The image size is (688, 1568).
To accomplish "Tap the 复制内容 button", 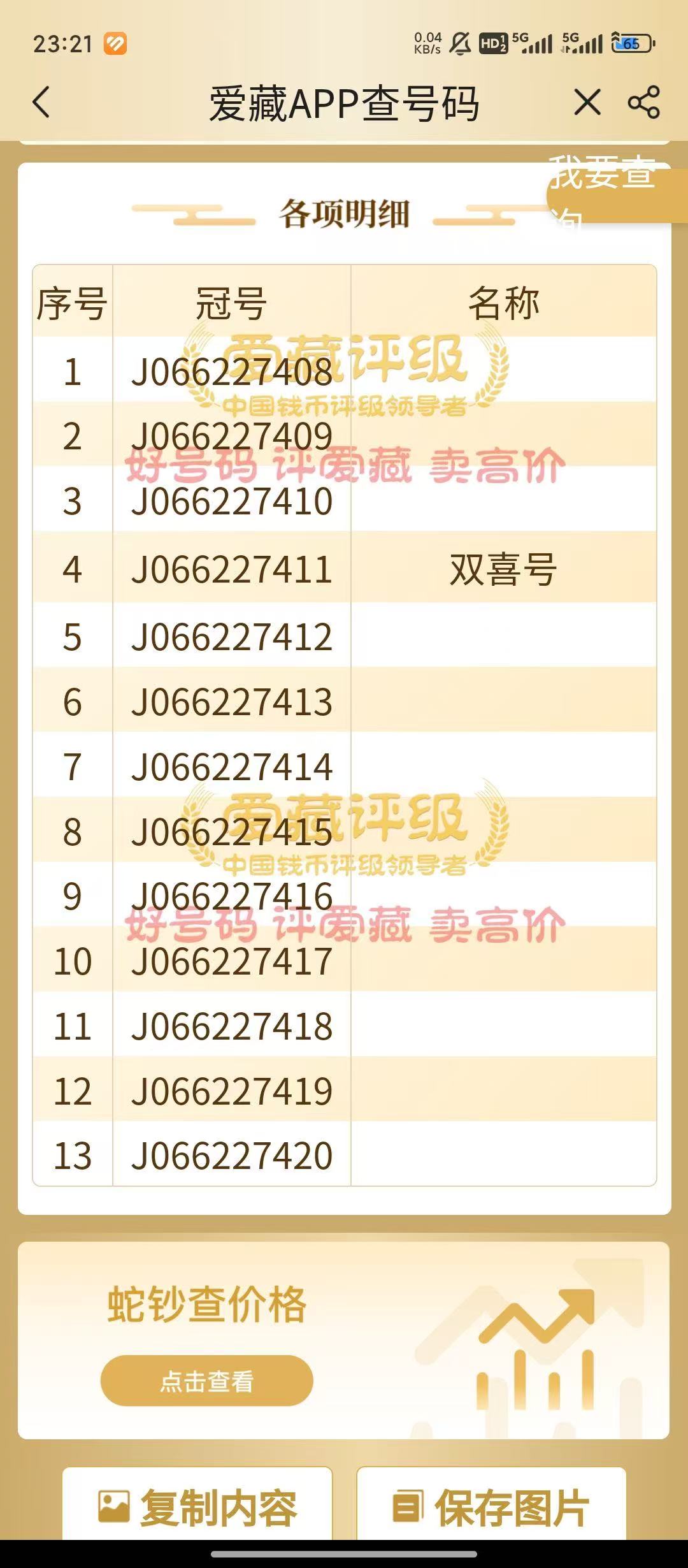I will pos(197,1507).
